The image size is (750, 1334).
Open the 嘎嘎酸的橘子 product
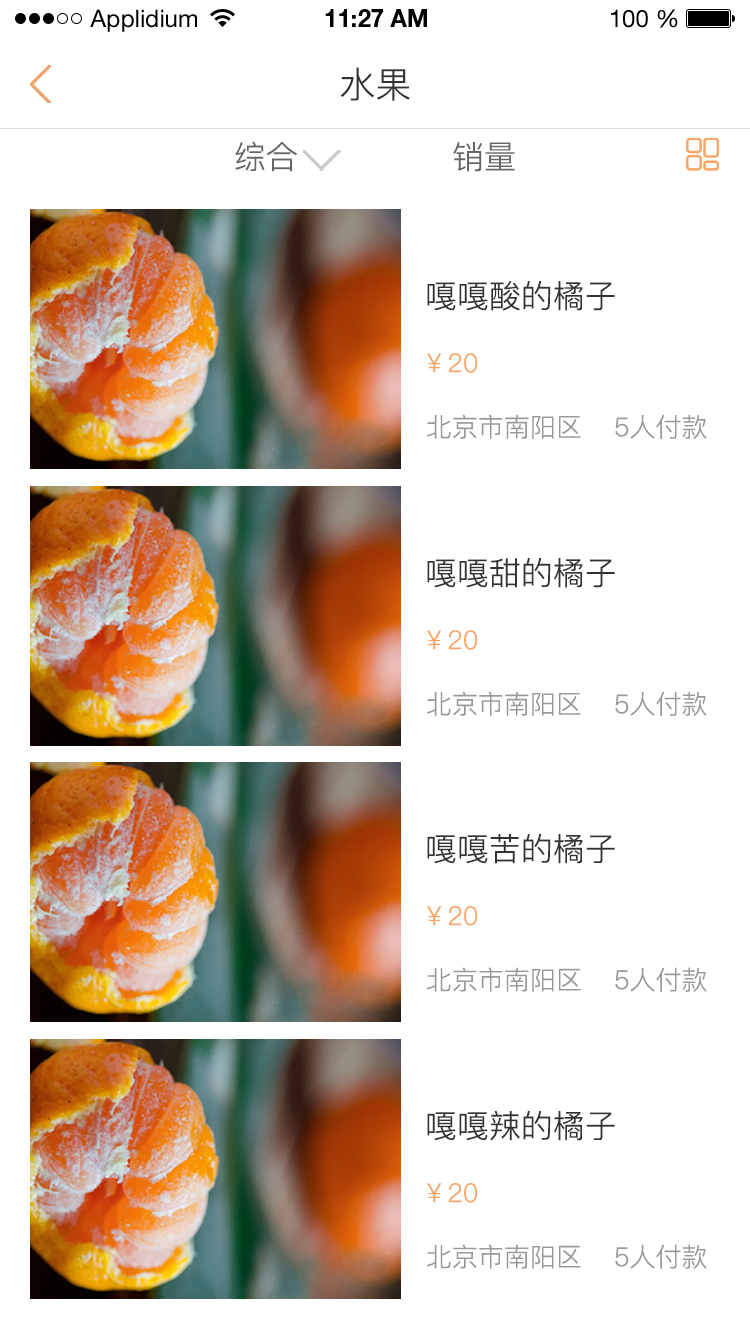pyautogui.click(x=520, y=296)
